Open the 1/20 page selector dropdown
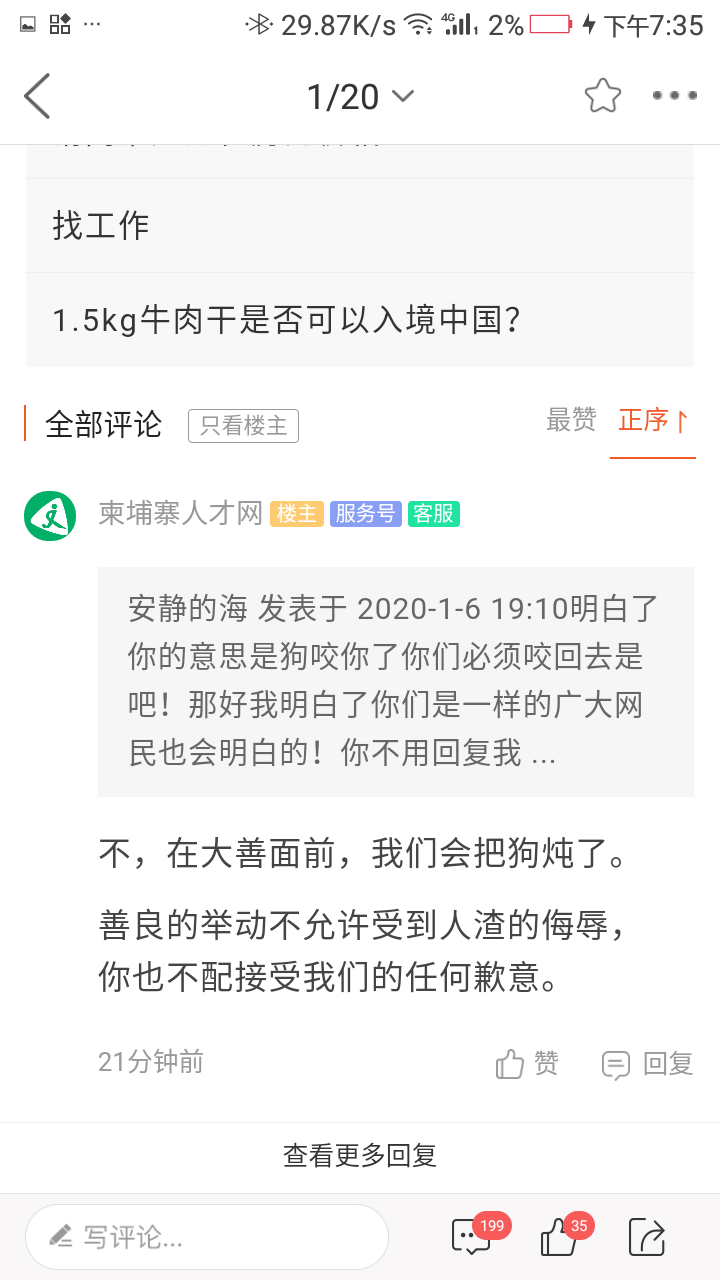Viewport: 720px width, 1280px height. tap(360, 97)
